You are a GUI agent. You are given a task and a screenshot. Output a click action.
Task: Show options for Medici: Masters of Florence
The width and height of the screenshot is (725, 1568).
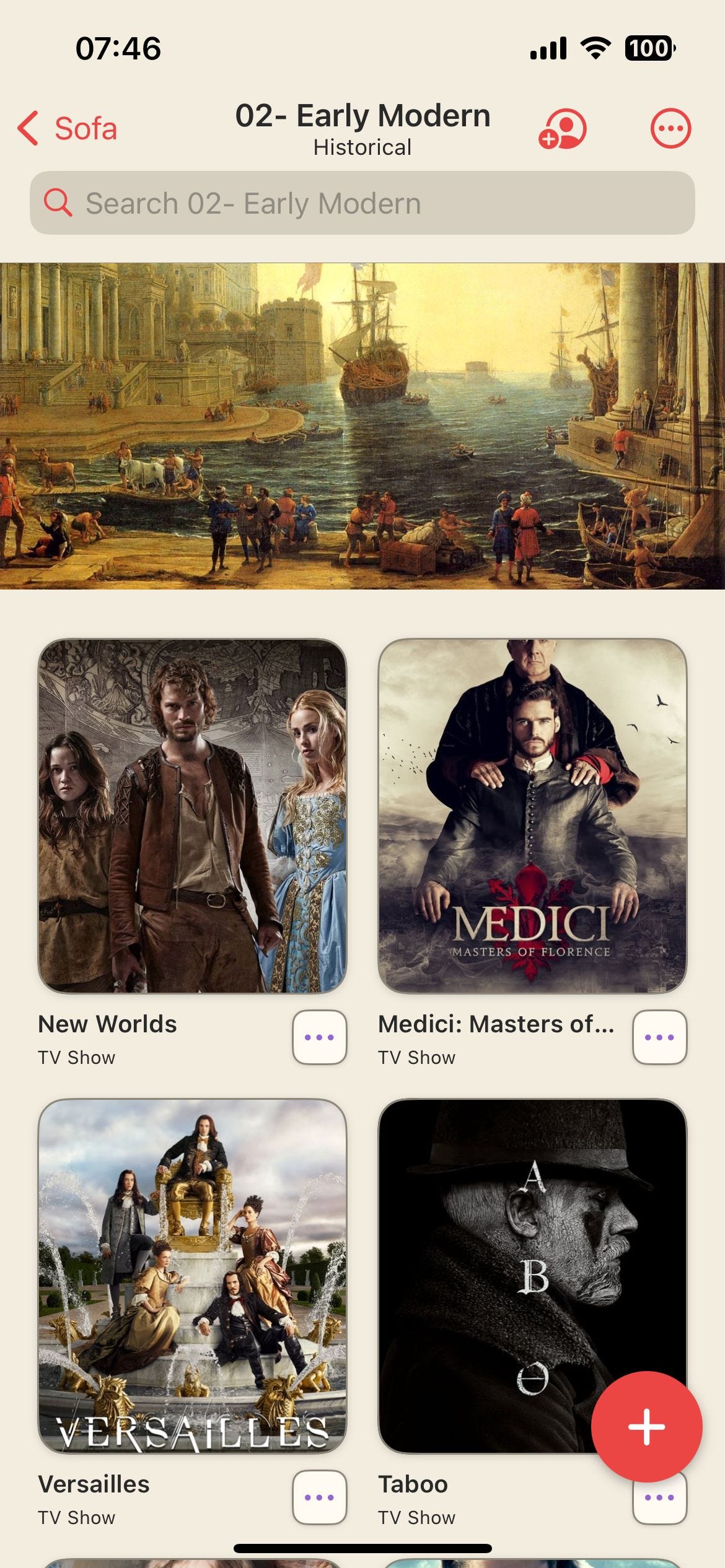tap(659, 1037)
